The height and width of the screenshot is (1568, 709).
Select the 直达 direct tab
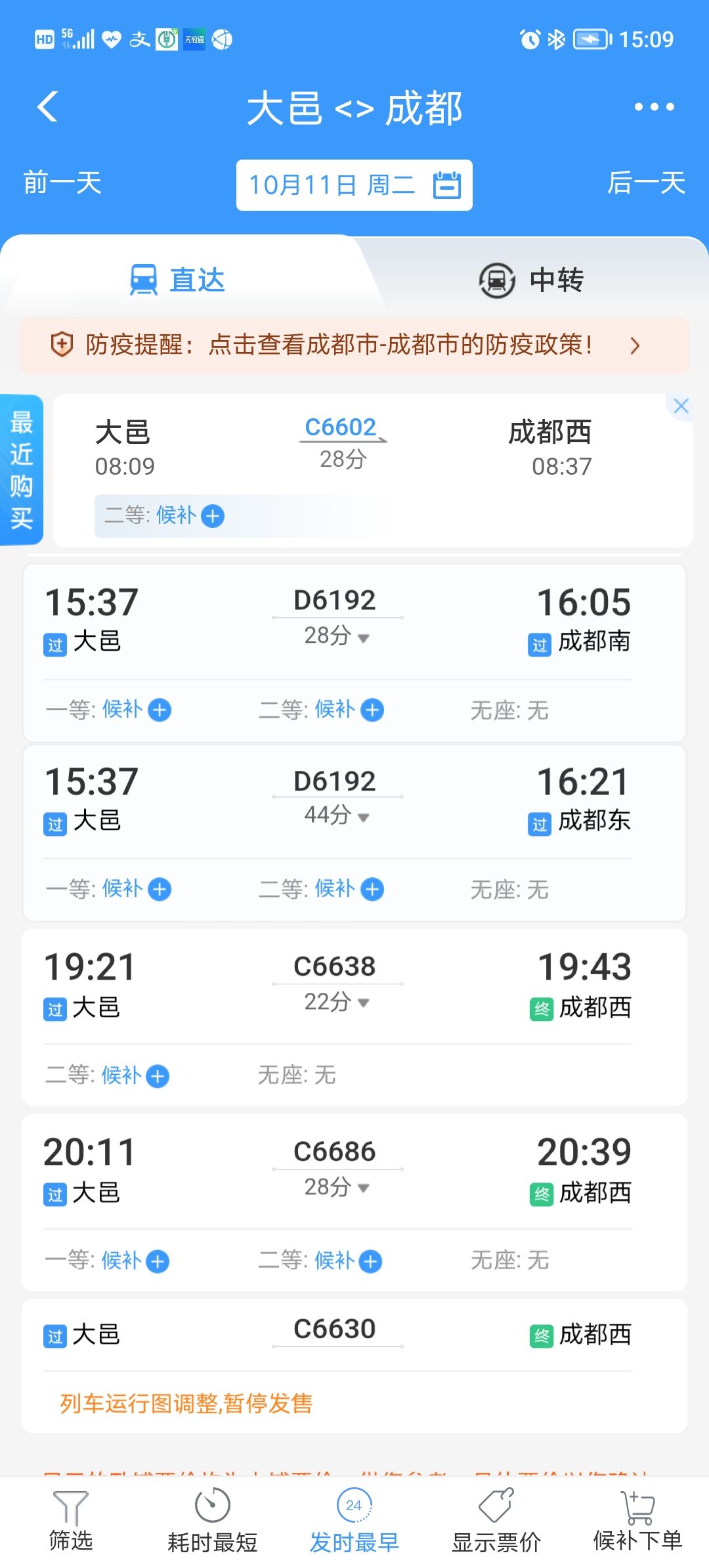click(177, 280)
